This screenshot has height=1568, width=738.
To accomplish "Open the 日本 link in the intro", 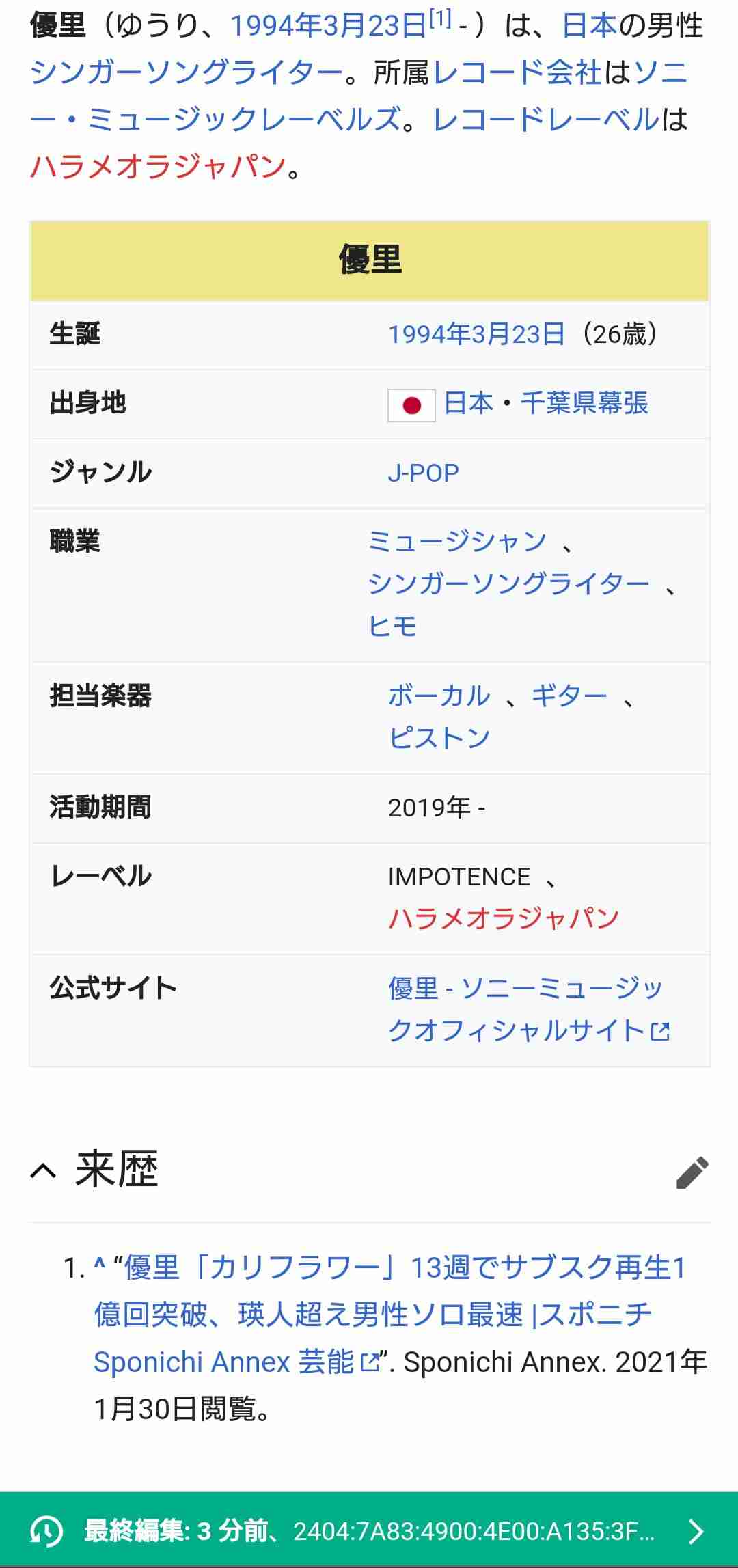I will click(x=589, y=26).
